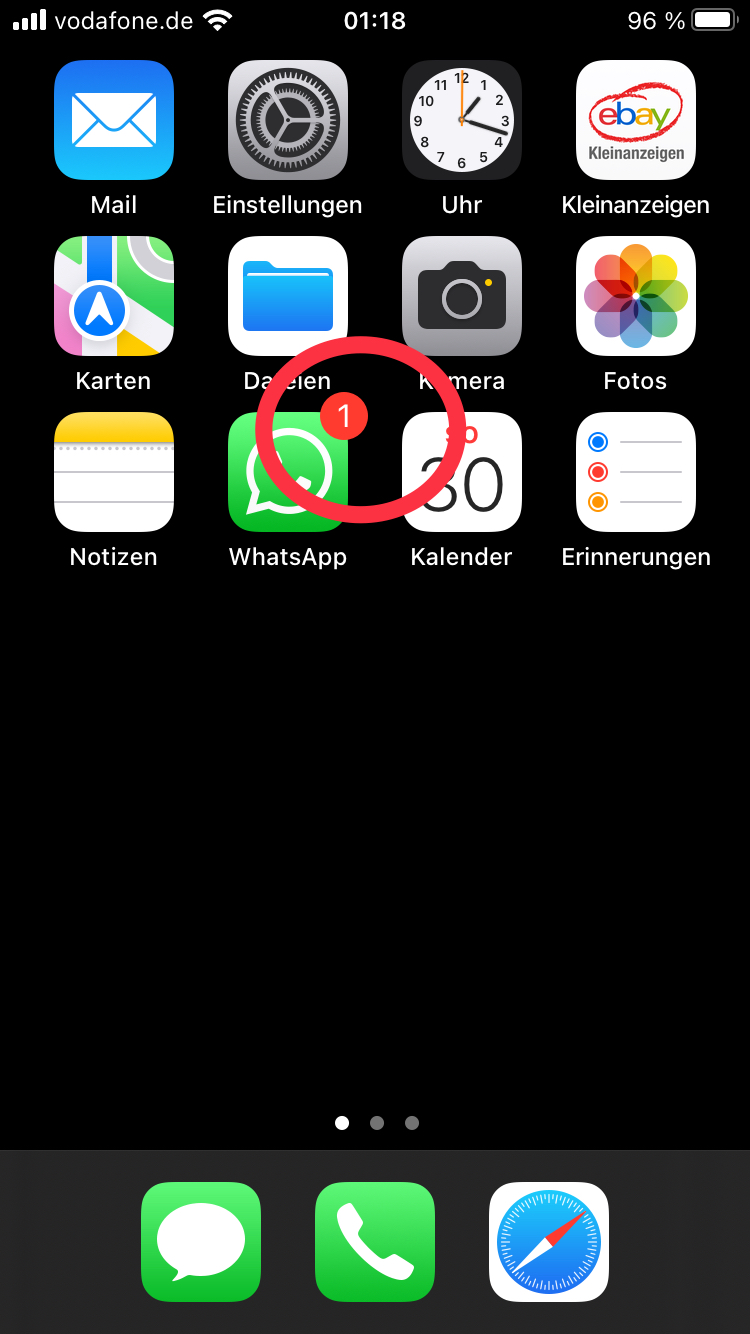Image resolution: width=750 pixels, height=1334 pixels.
Task: Open WhatsApp with one unread badge
Action: [x=288, y=472]
